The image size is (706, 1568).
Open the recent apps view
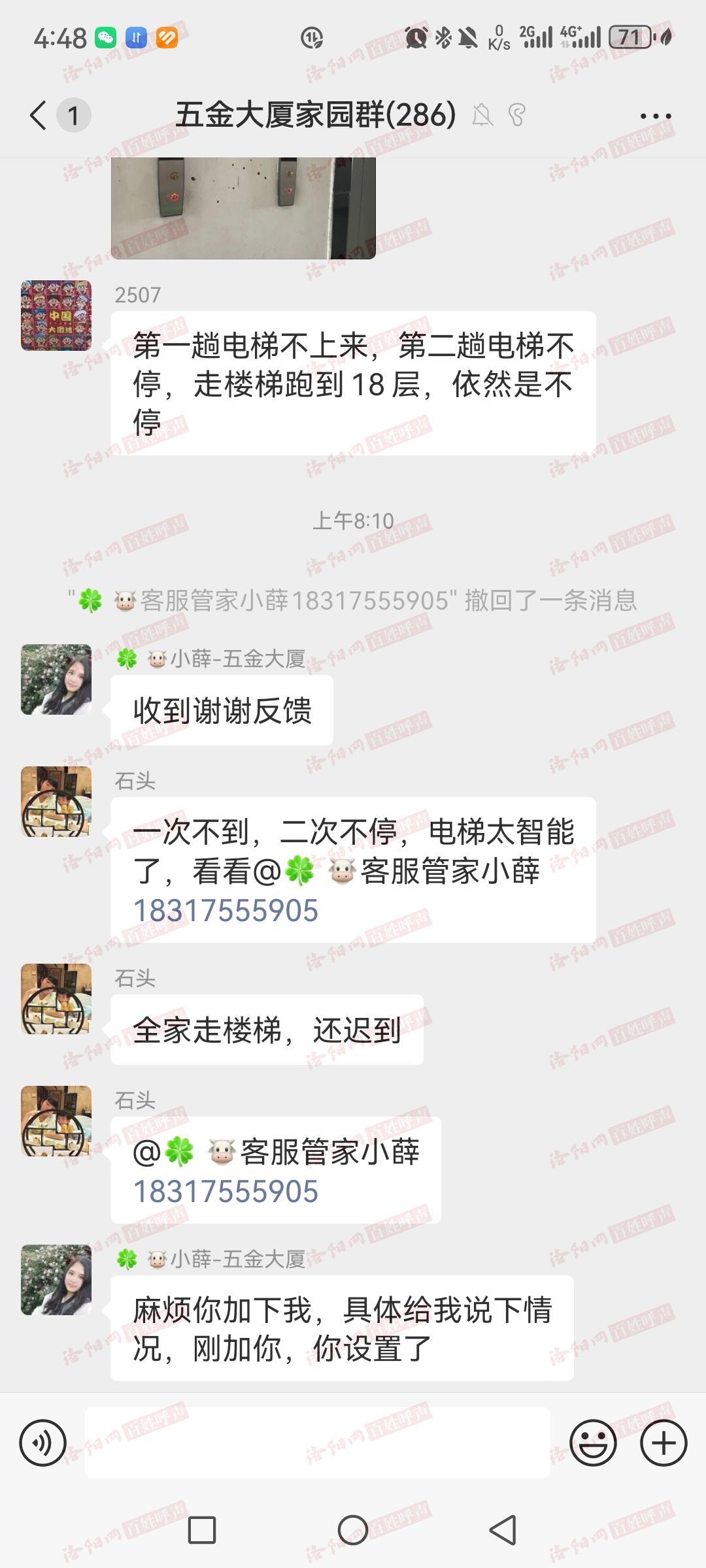coord(202,1530)
